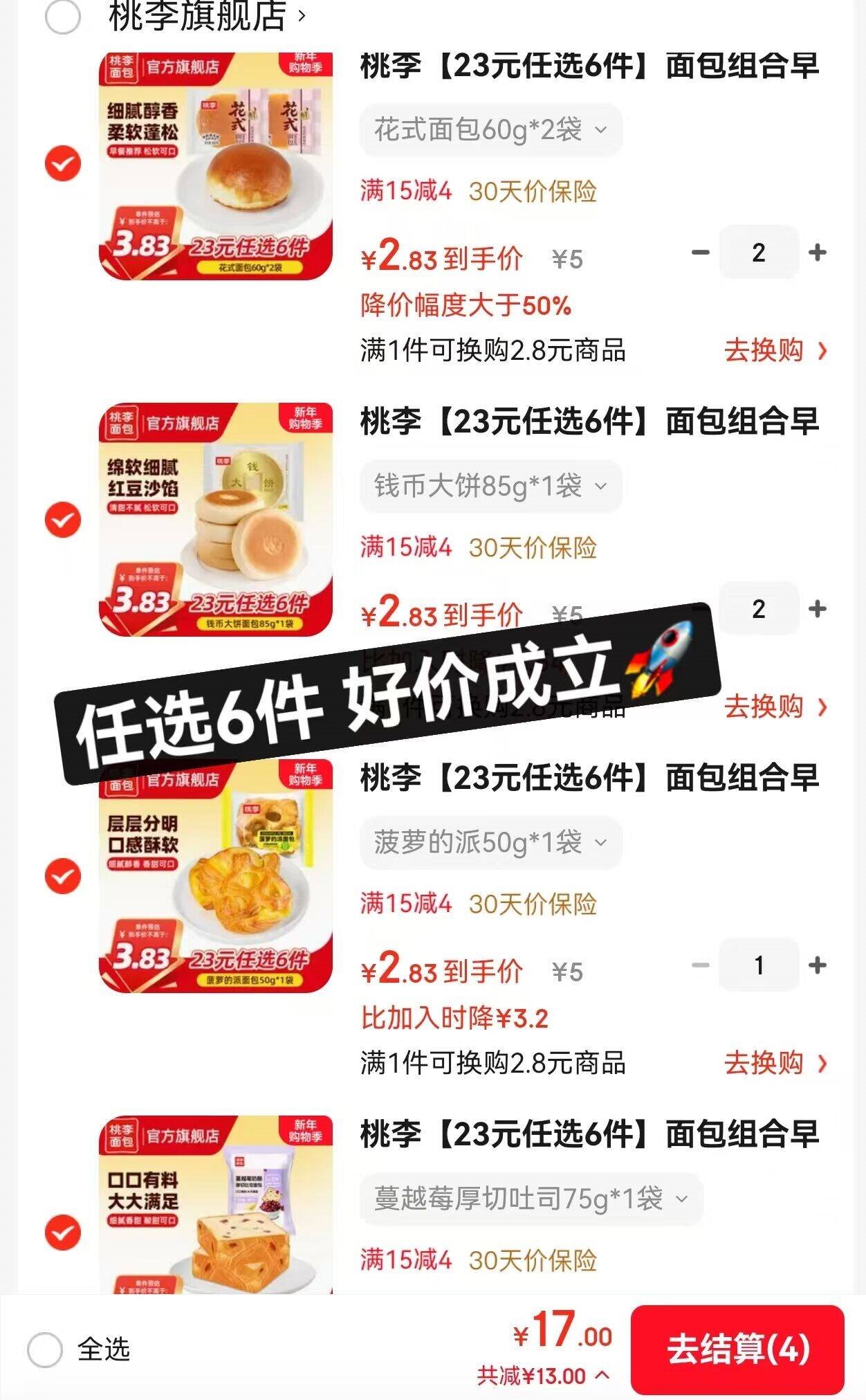Tap 去换购 under 菠萝的派 item

point(775,1063)
